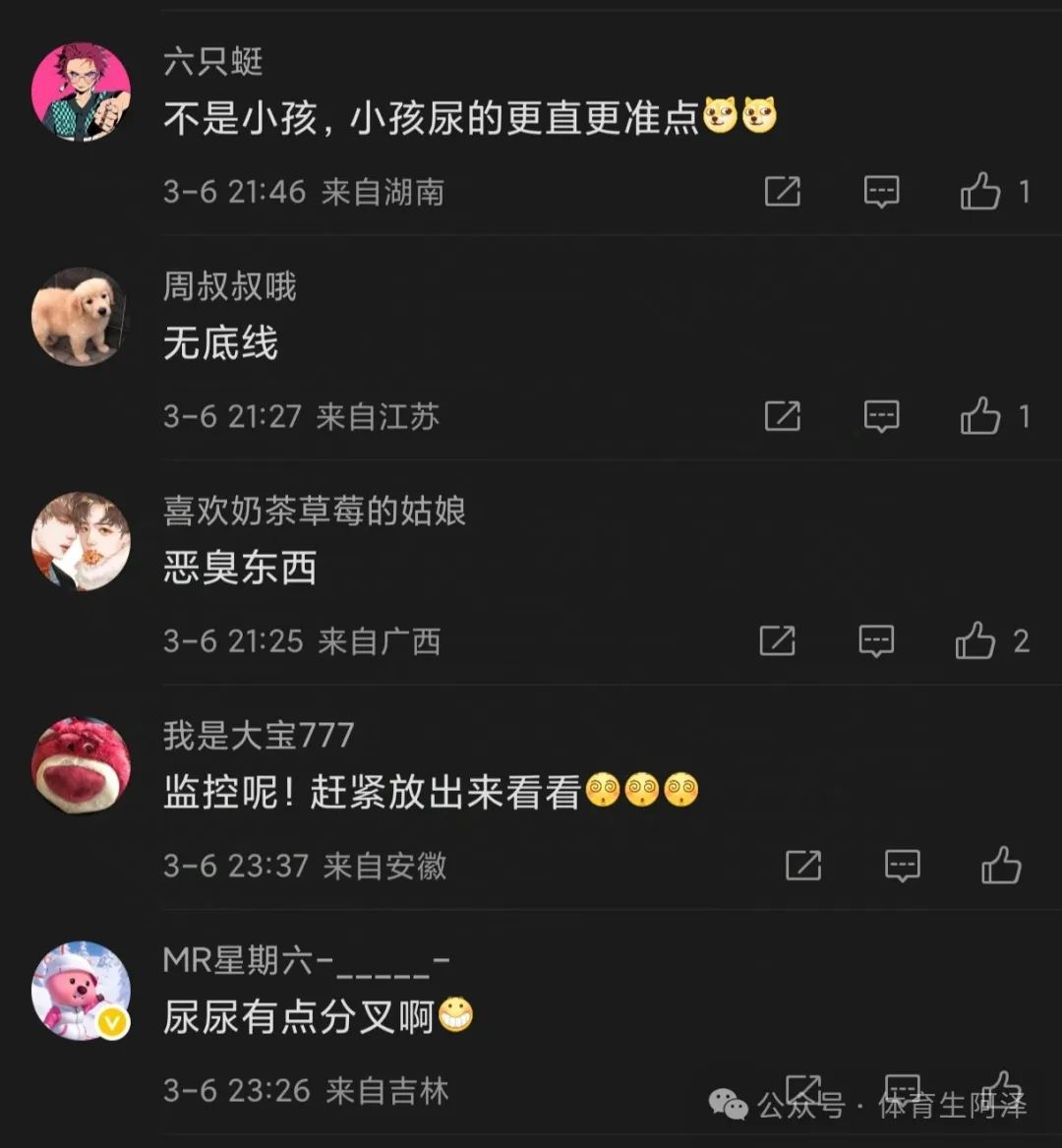The image size is (1062, 1148).
Task: Tap the username 六只蜓
Action: (x=213, y=63)
